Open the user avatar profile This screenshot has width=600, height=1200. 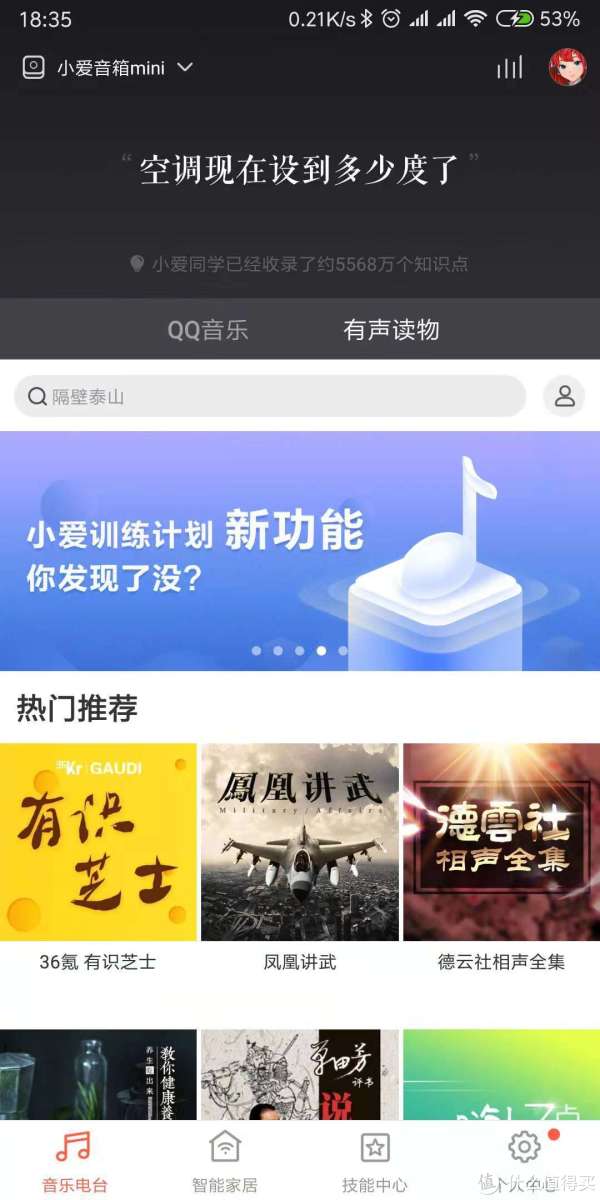coord(567,67)
